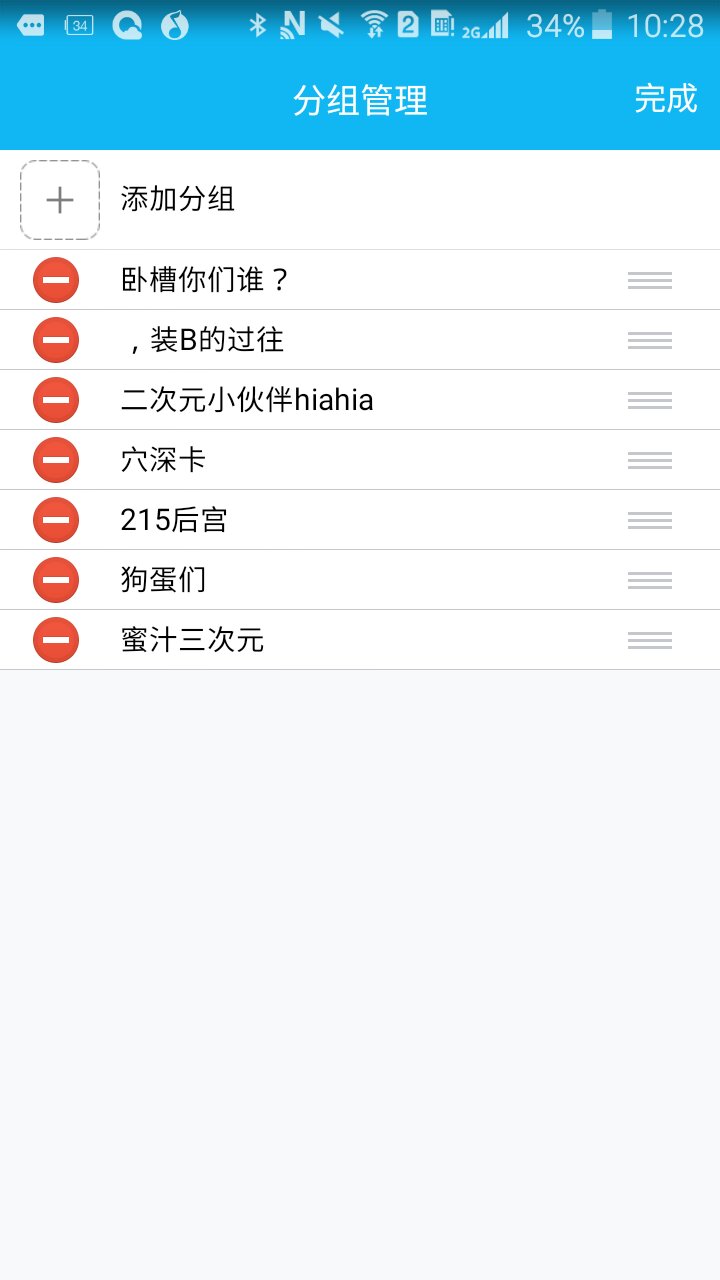Screen dimensions: 720x1280
Task: Tap the reorder handle next to 215后宫
Action: pyautogui.click(x=648, y=520)
